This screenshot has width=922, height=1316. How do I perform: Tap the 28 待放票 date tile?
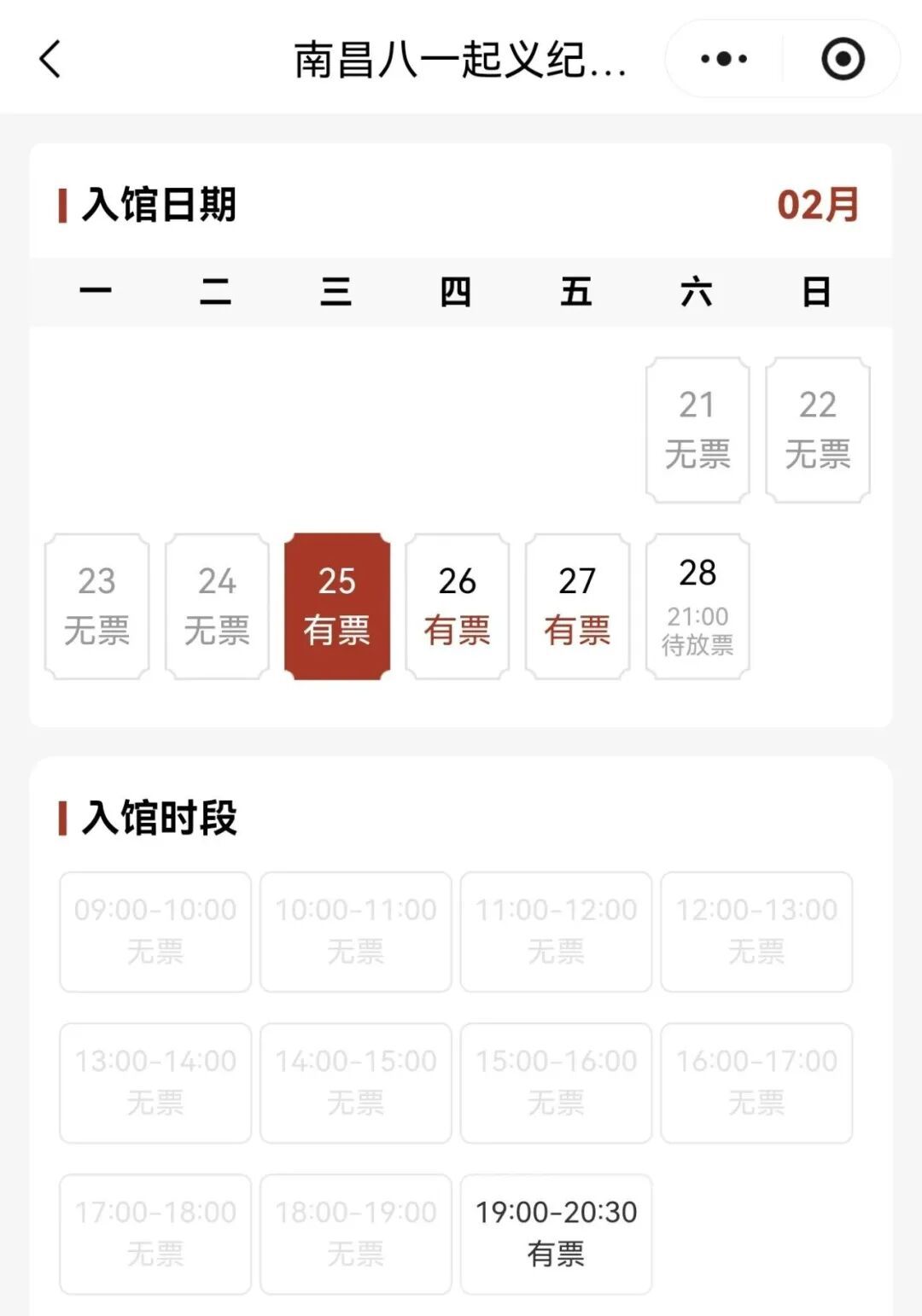pos(697,606)
